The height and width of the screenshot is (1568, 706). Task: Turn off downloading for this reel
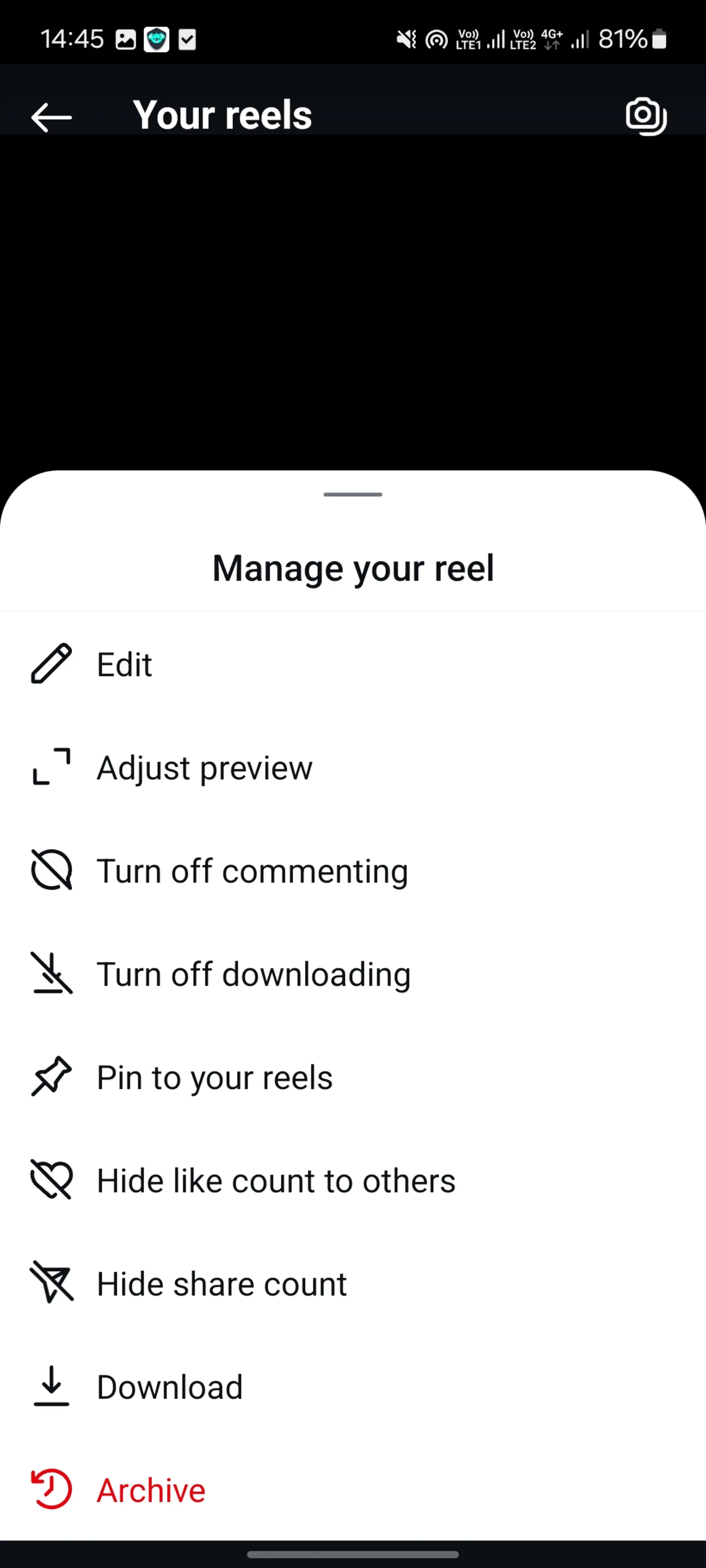353,974
